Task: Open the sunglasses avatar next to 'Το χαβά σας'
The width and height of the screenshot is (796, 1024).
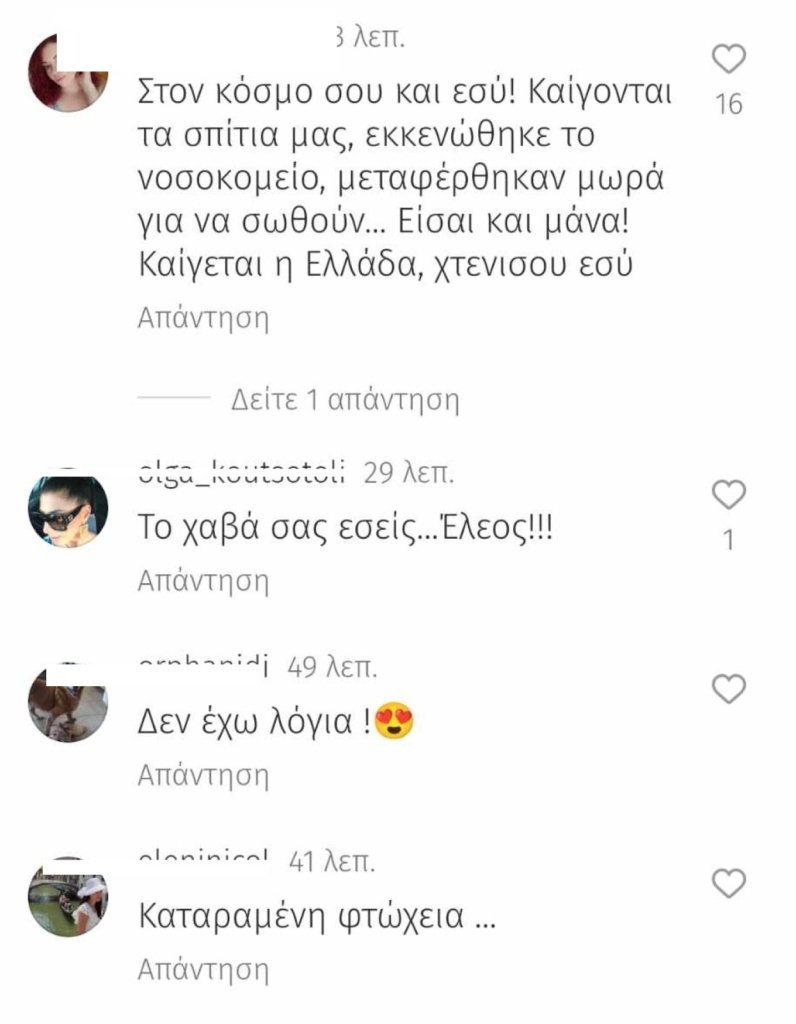Action: click(x=67, y=511)
